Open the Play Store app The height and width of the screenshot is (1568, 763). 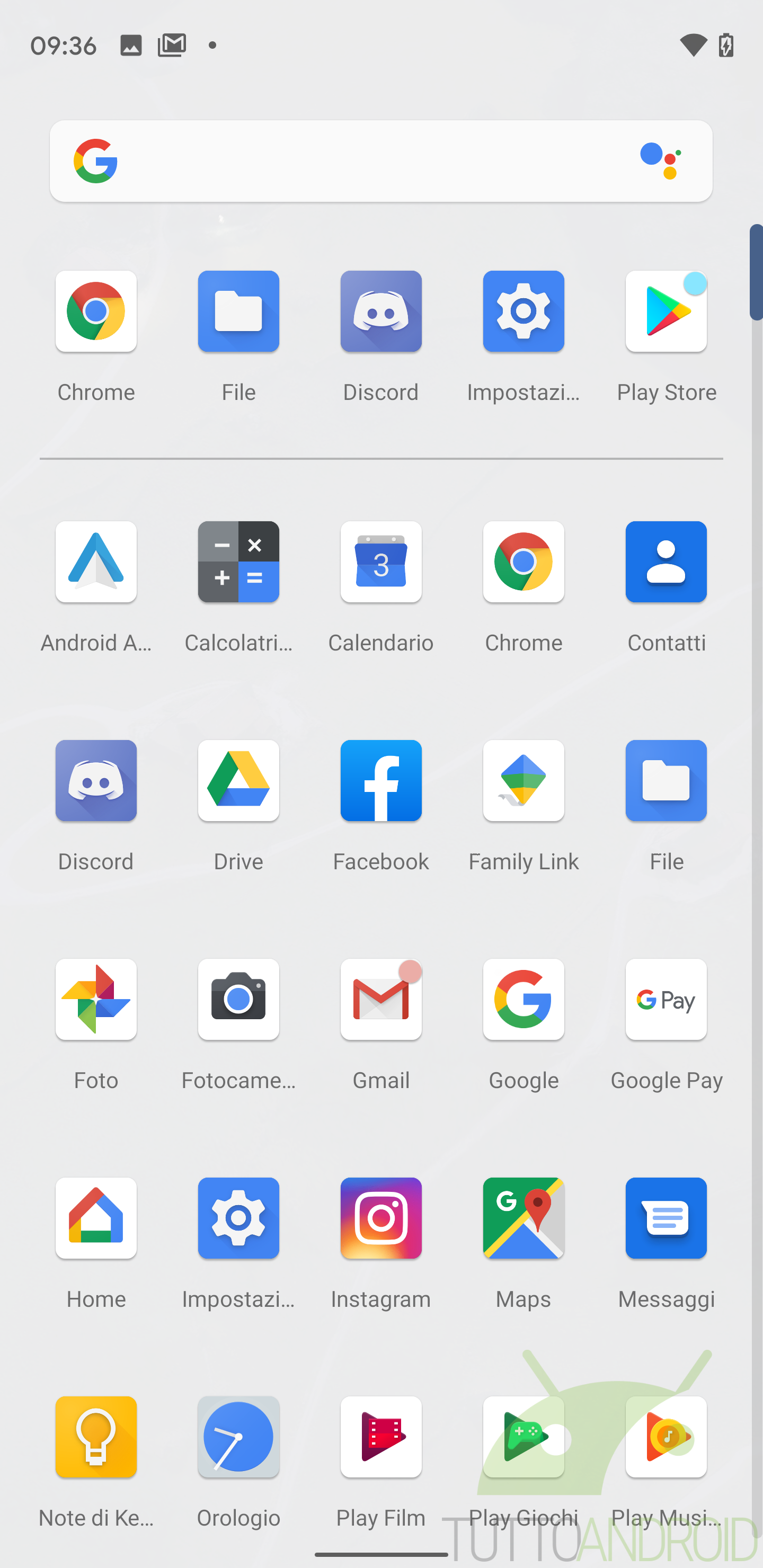(x=666, y=311)
